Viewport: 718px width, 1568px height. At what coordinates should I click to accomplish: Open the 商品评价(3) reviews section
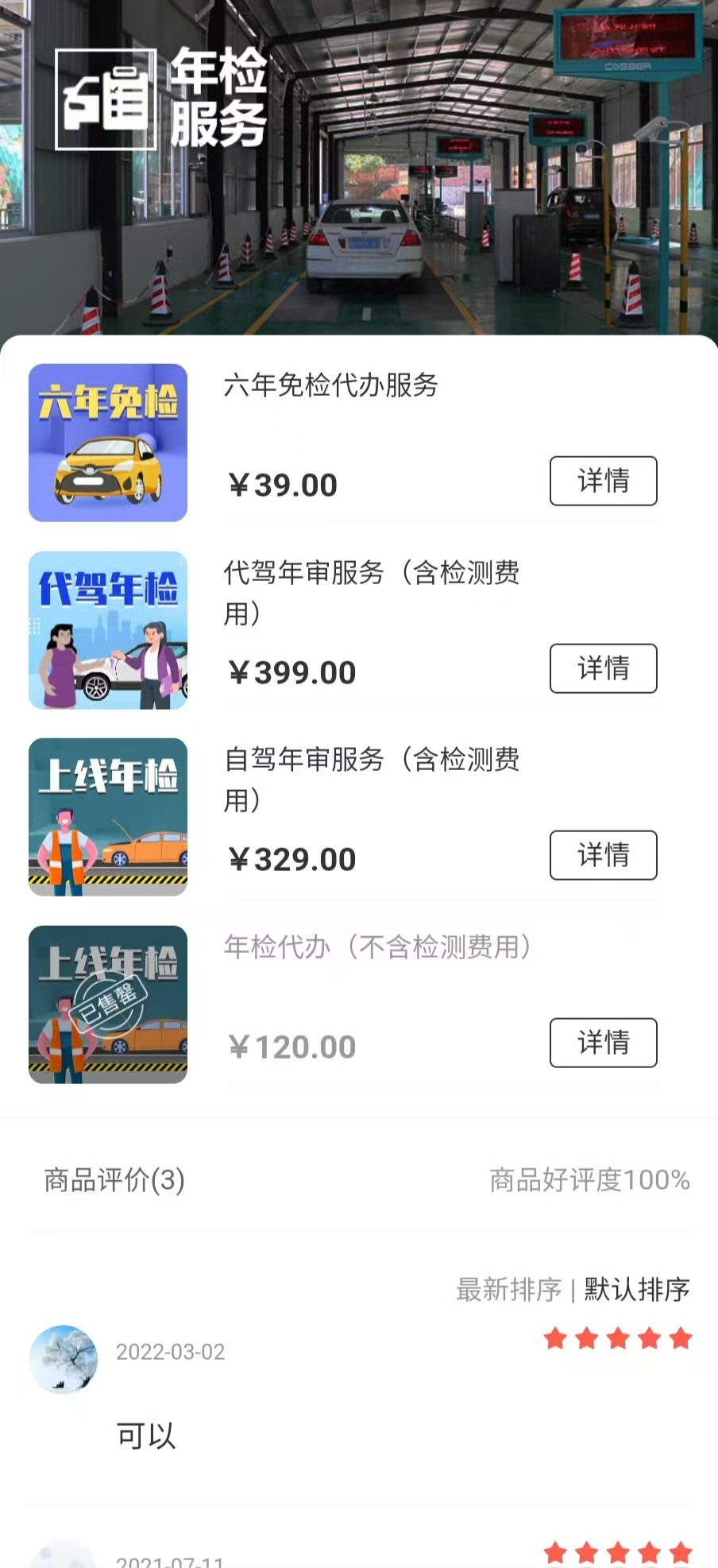click(114, 1181)
